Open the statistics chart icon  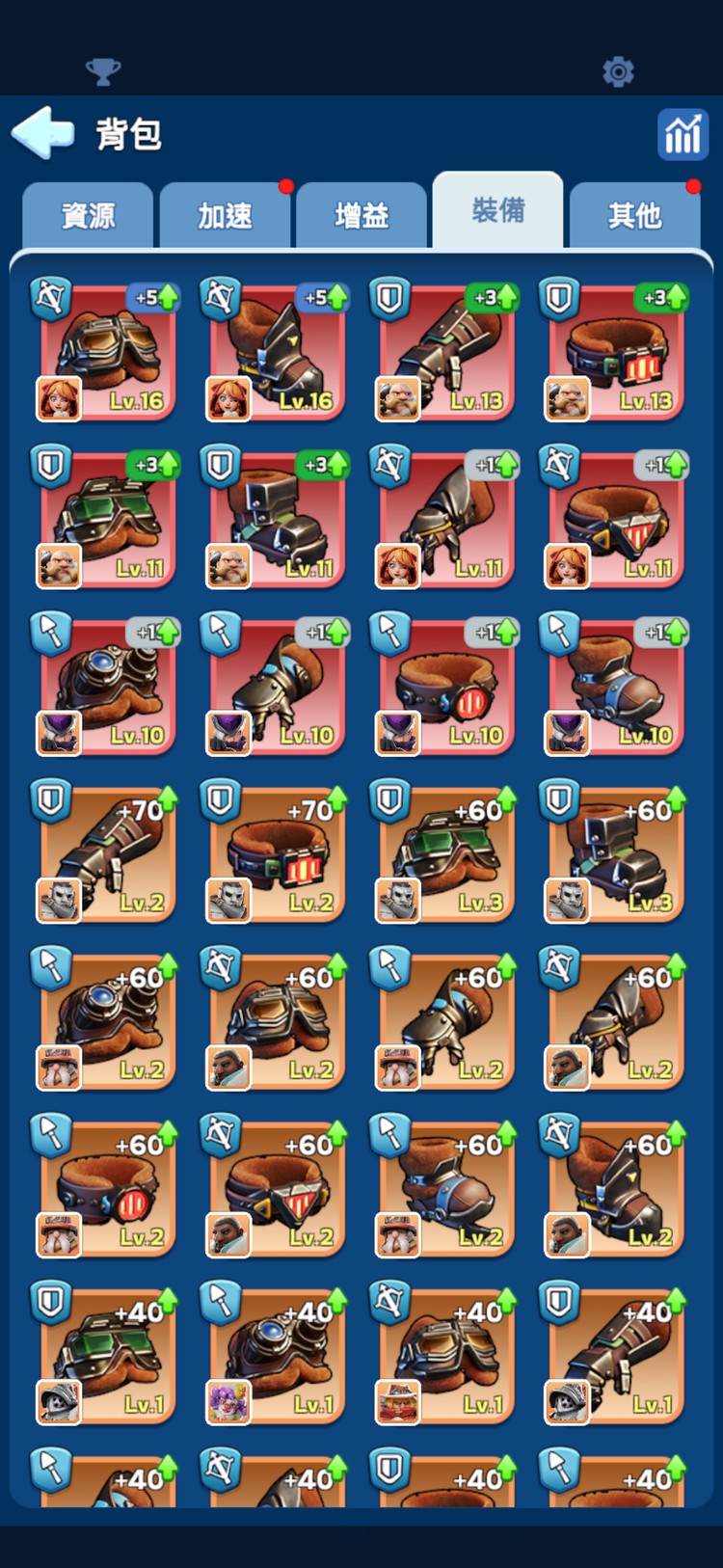point(683,134)
